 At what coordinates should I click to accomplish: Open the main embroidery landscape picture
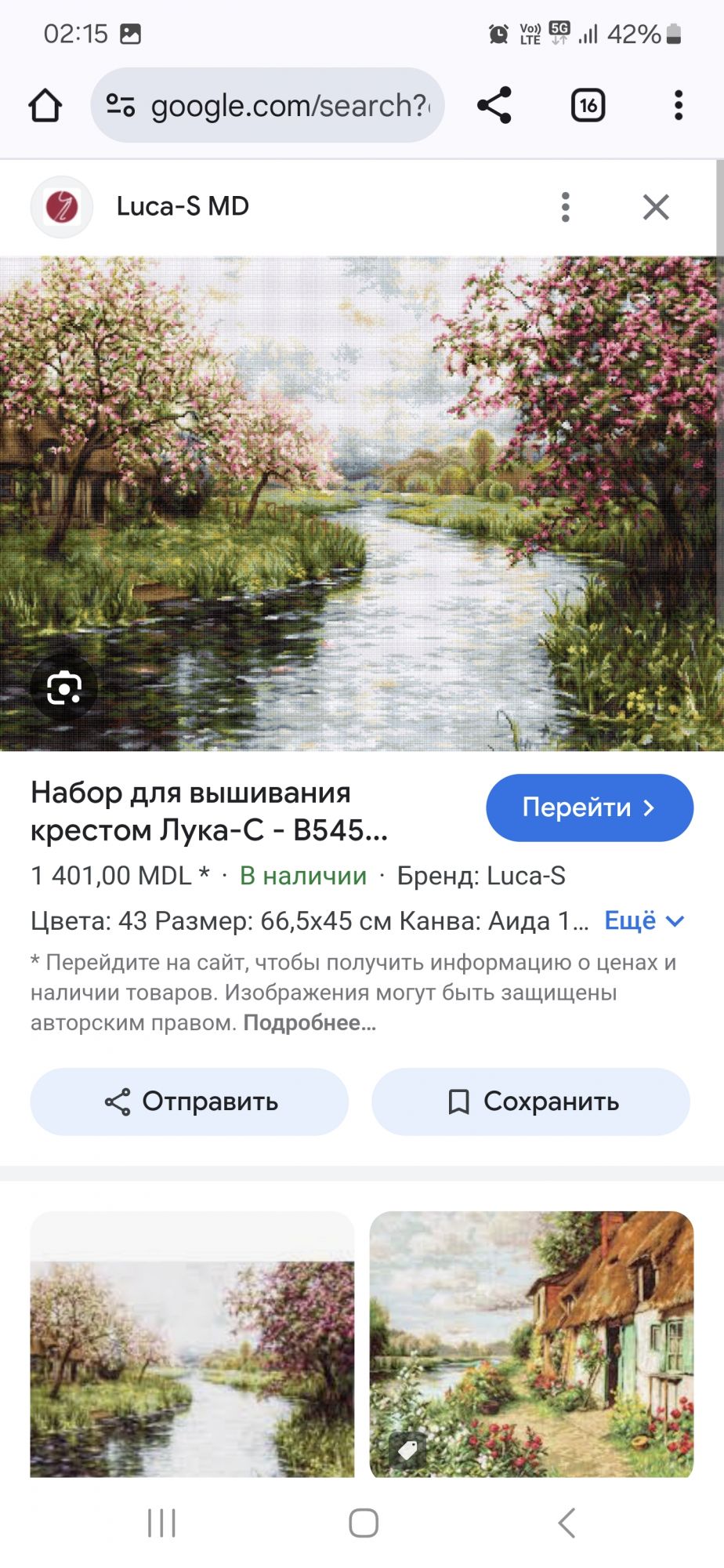(362, 503)
